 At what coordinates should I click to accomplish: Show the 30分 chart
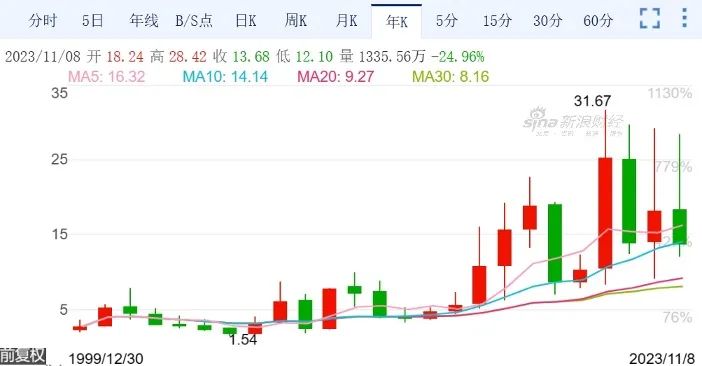click(x=548, y=21)
